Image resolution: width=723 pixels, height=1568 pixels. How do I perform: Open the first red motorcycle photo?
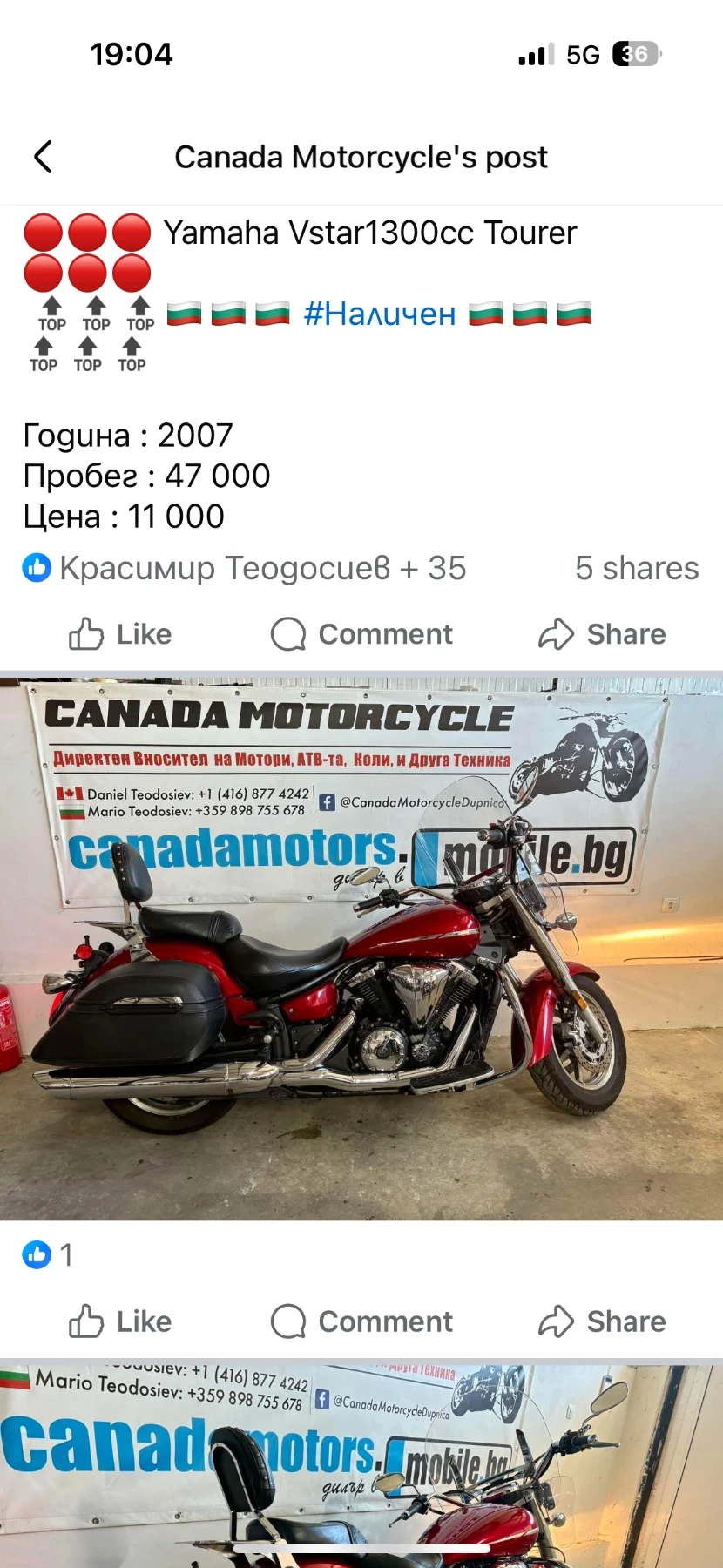pos(361,948)
